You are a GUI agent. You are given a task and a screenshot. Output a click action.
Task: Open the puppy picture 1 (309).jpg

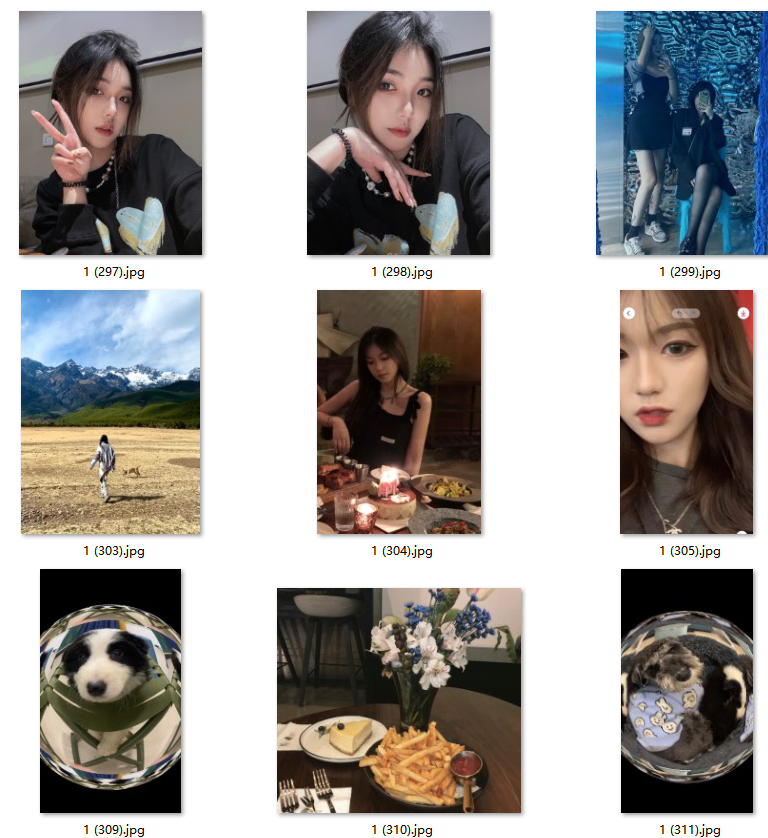pyautogui.click(x=110, y=690)
